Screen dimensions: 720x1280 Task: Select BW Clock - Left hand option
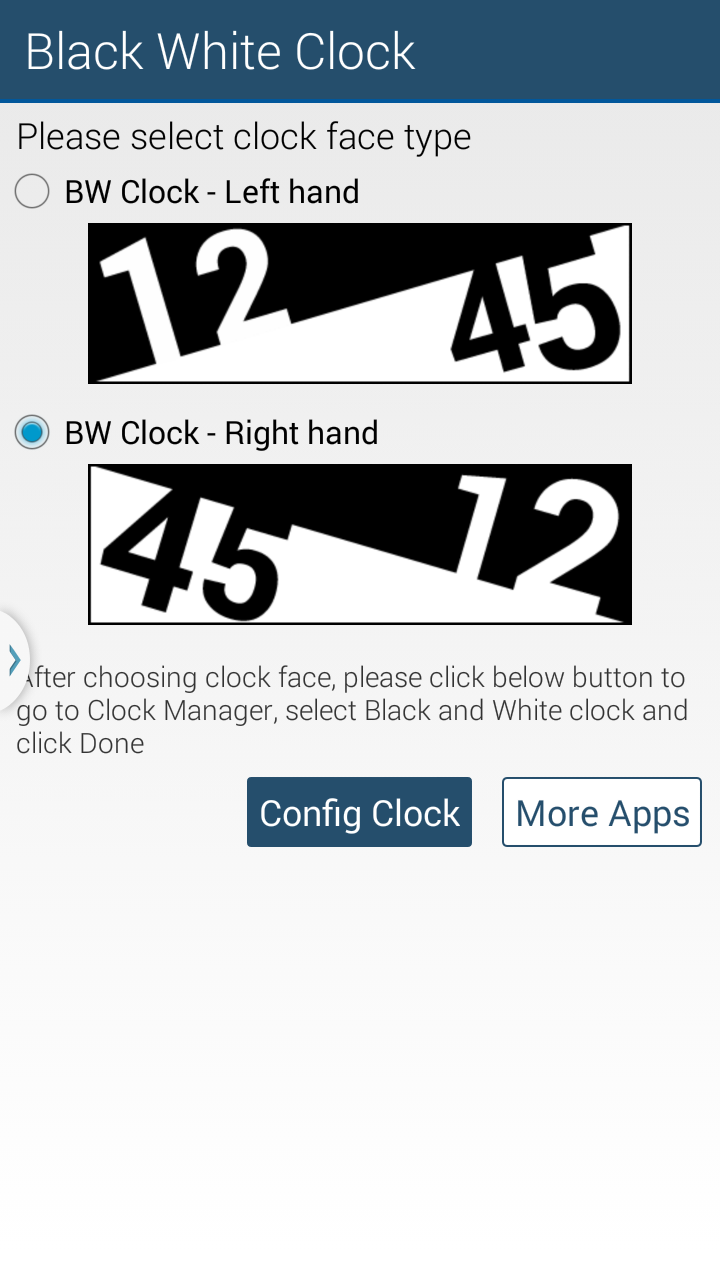coord(33,191)
